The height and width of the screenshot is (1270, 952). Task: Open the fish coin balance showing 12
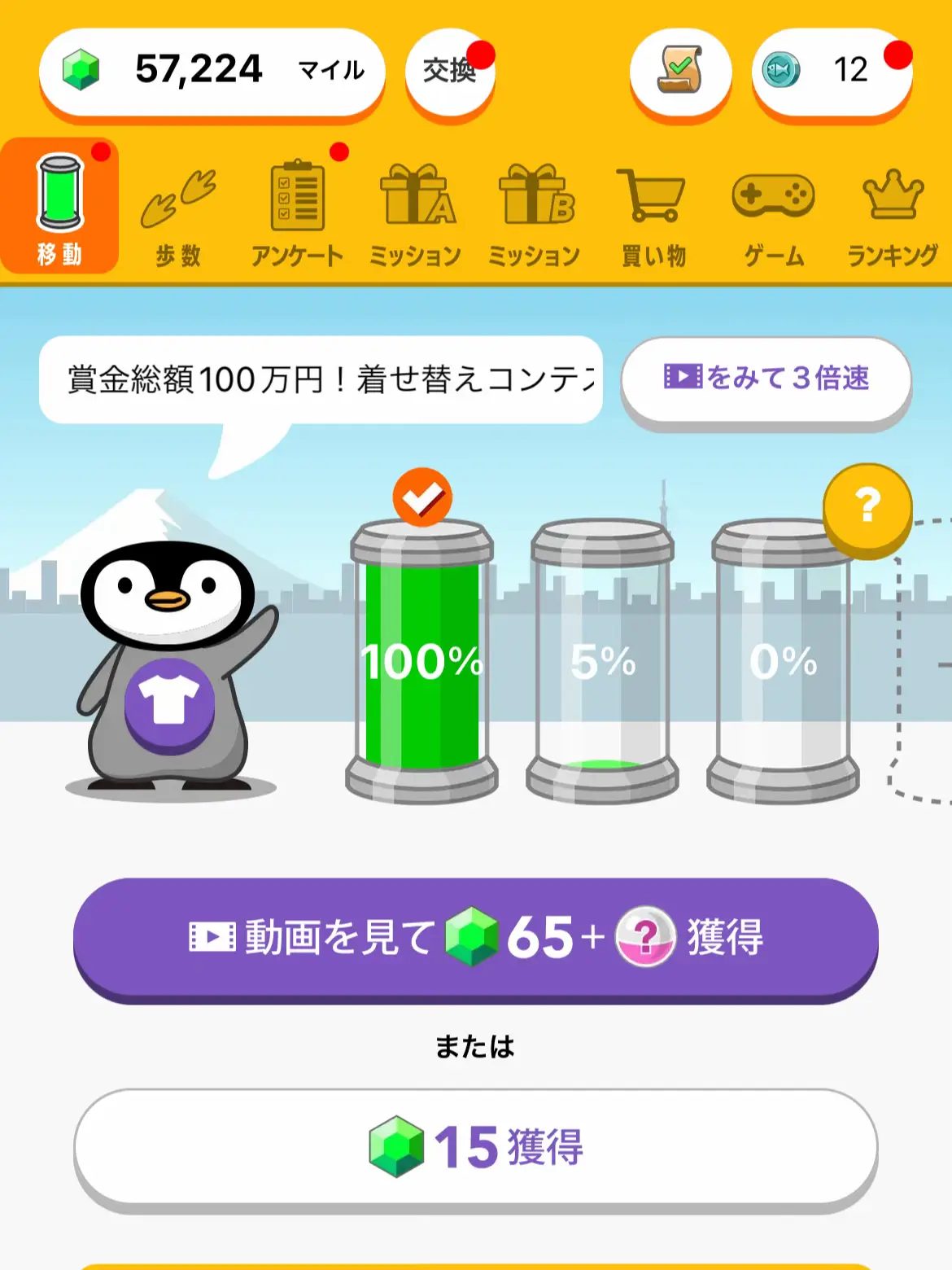point(831,72)
